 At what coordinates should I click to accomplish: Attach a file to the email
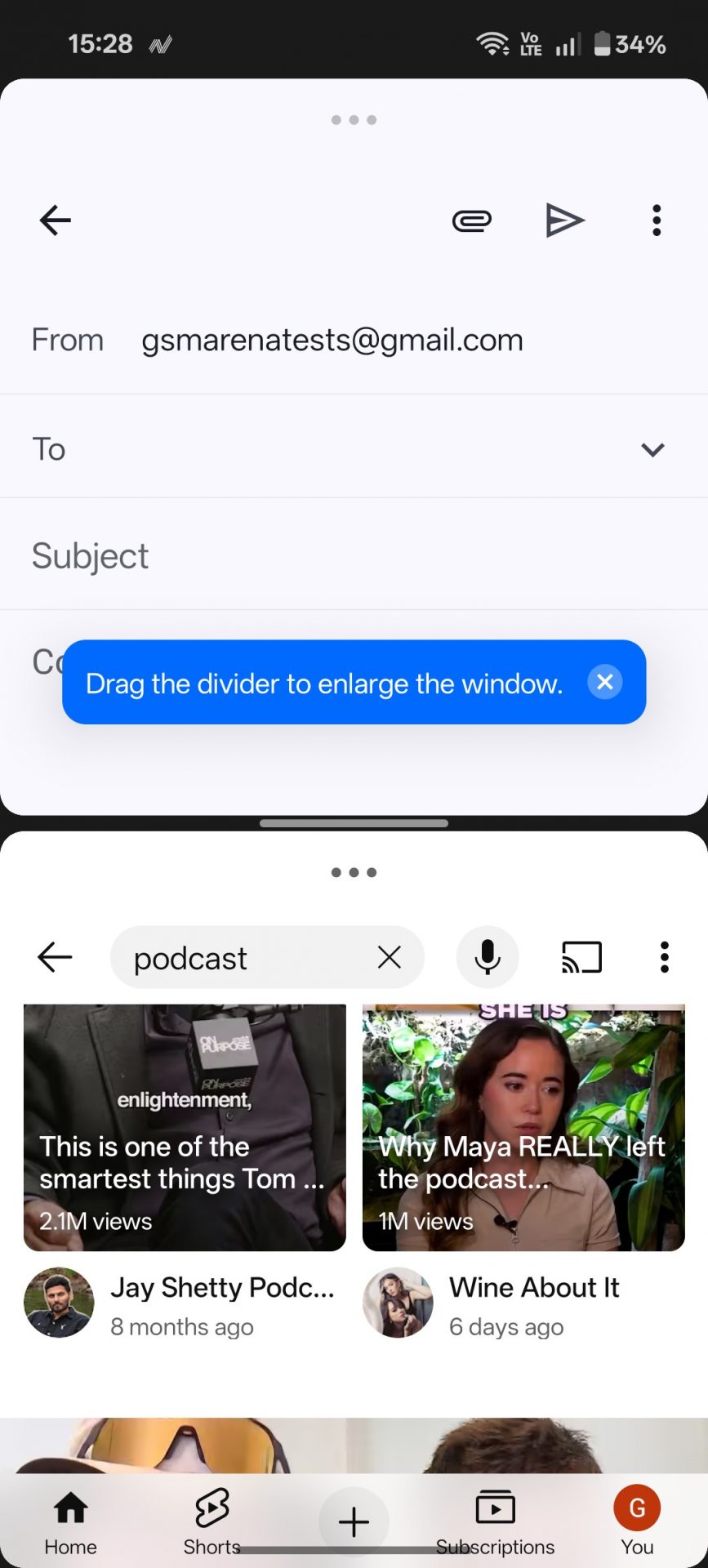click(472, 220)
